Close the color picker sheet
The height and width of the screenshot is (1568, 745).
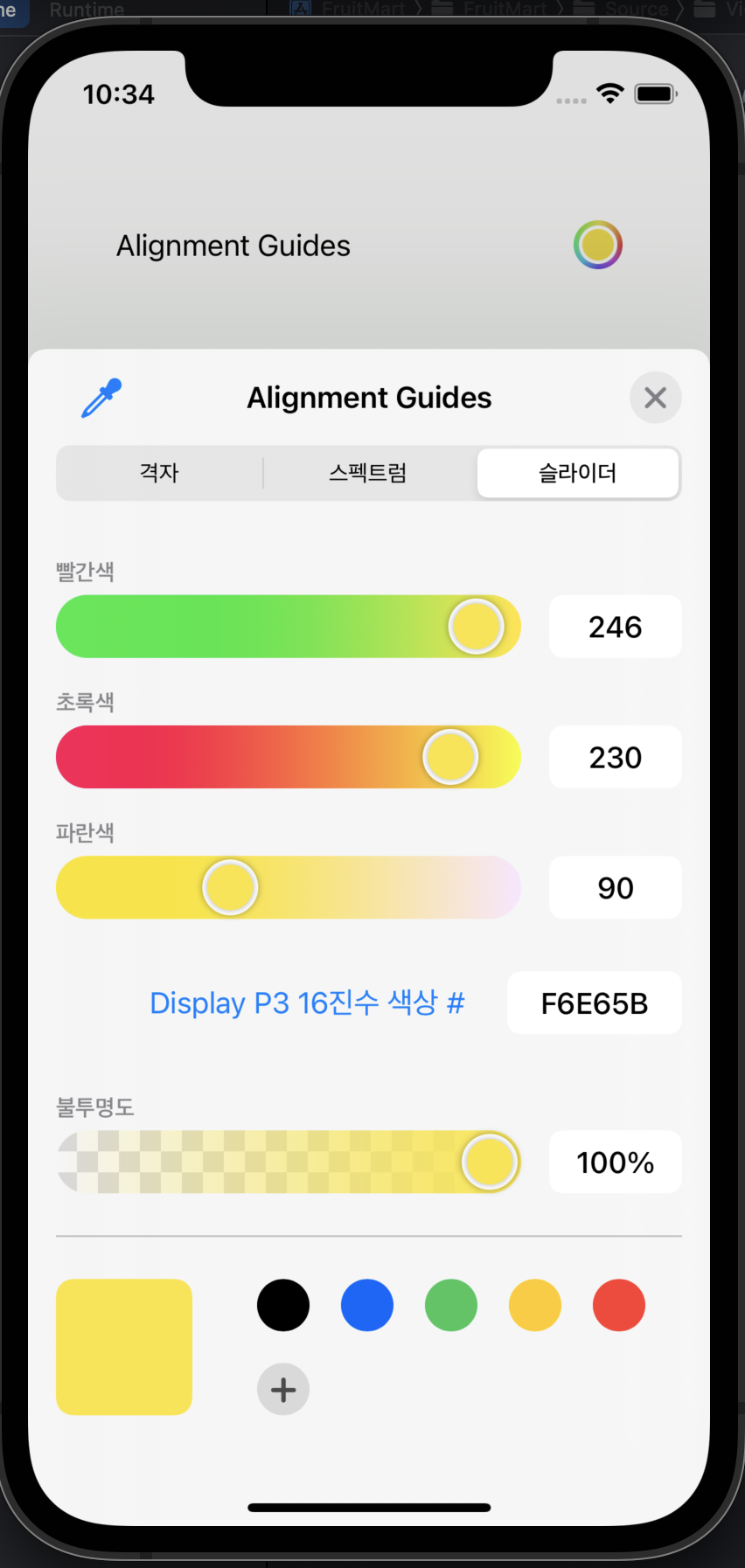pyautogui.click(x=655, y=398)
